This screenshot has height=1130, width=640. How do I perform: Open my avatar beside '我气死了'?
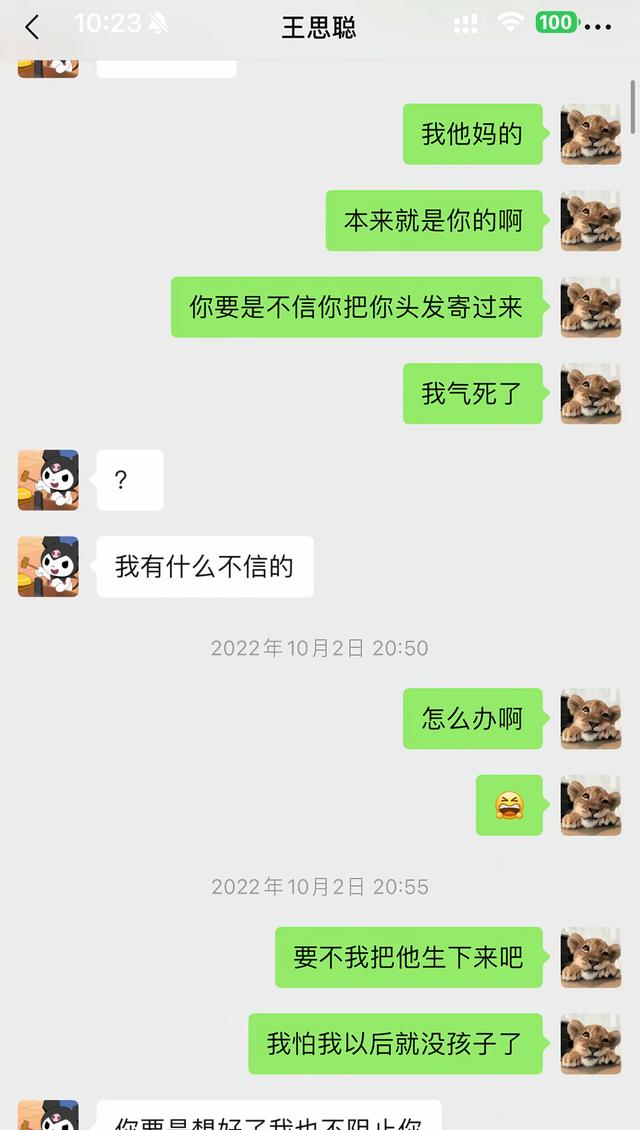tap(590, 393)
